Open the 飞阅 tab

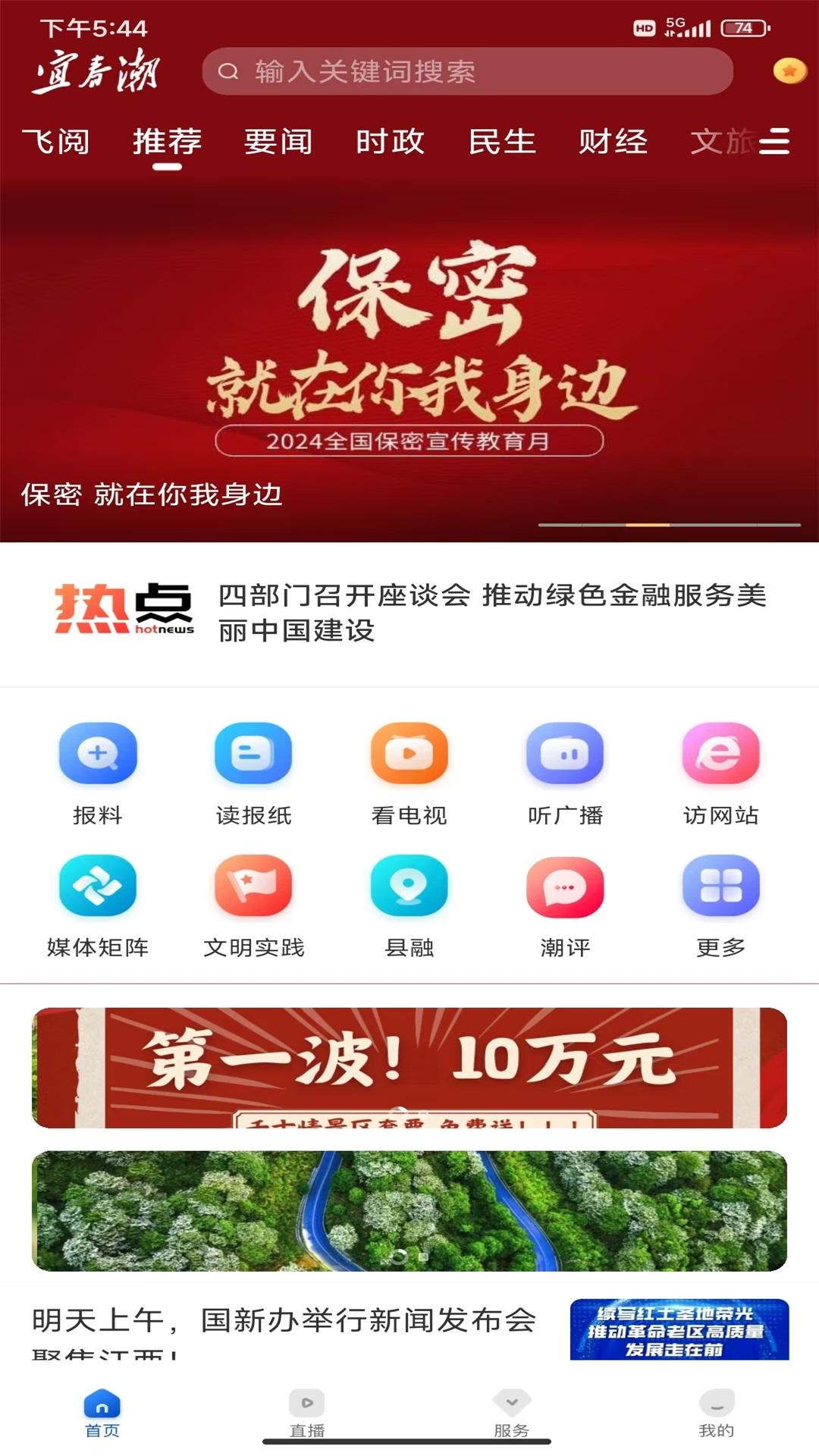pos(55,142)
